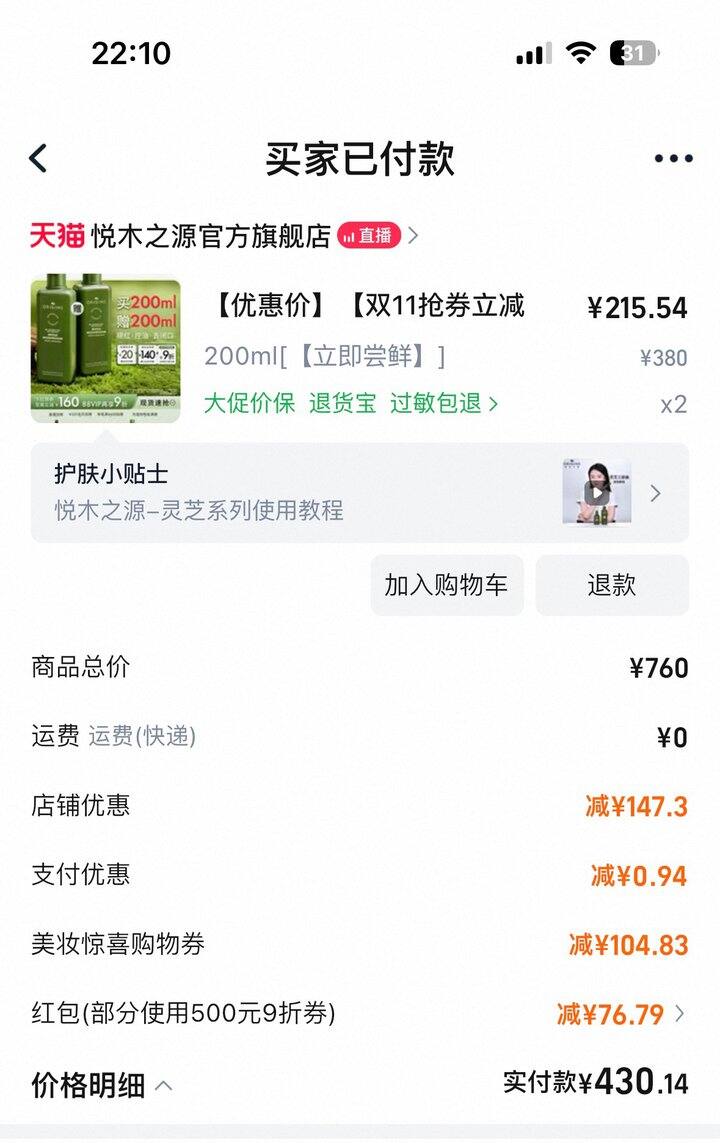Collapse the 价格明细 price breakdown
720x1143 pixels.
click(x=102, y=1085)
